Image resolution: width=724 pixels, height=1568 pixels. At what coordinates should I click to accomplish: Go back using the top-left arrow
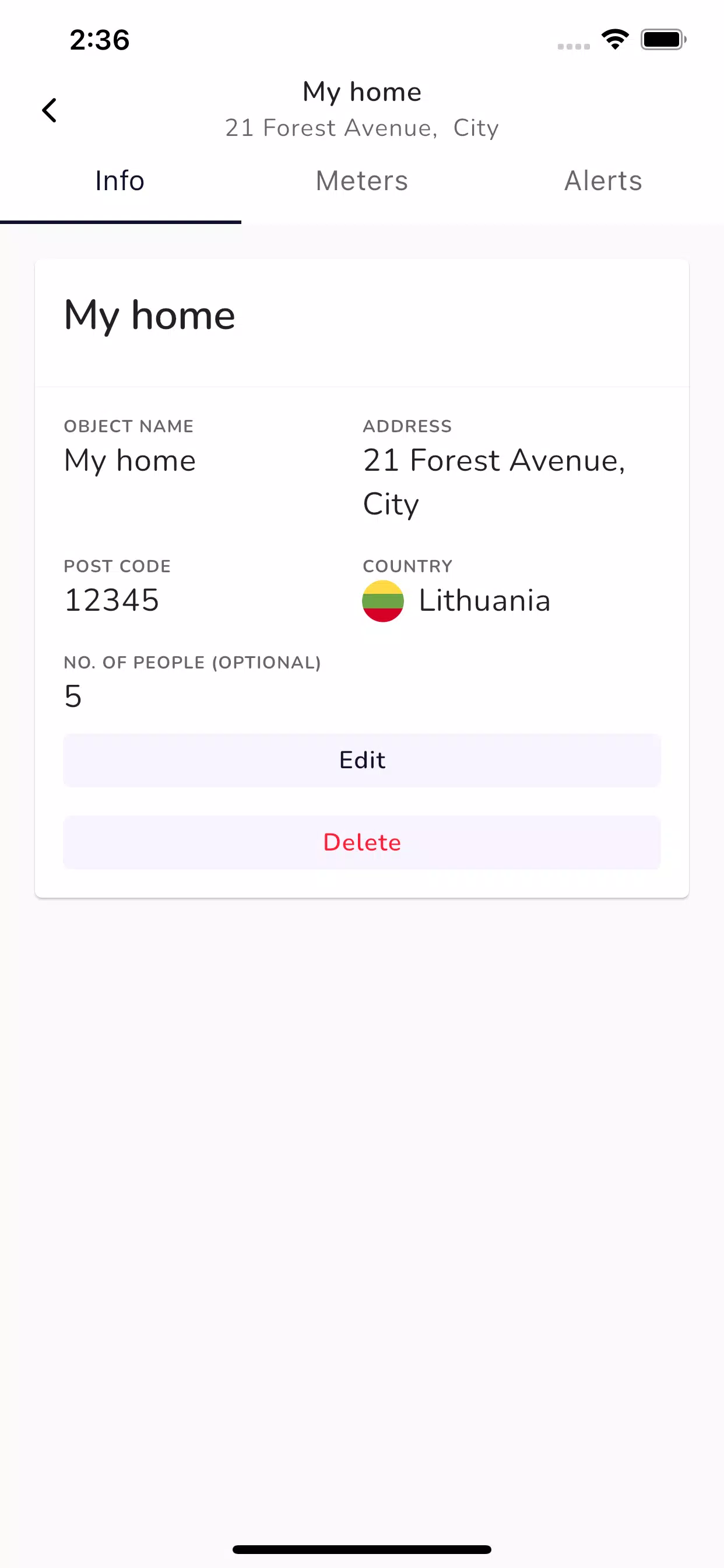[50, 110]
